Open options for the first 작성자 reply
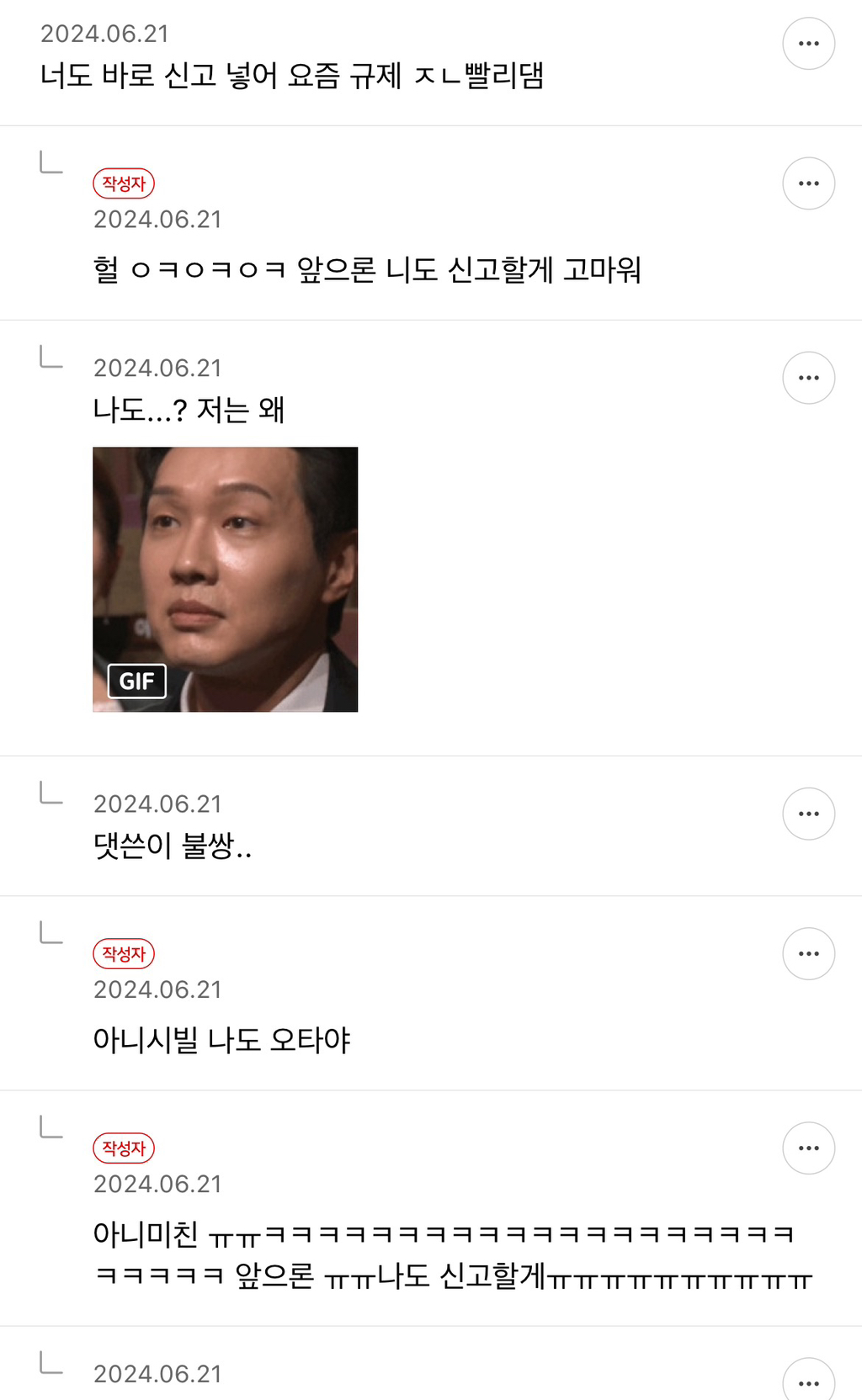 tap(808, 183)
